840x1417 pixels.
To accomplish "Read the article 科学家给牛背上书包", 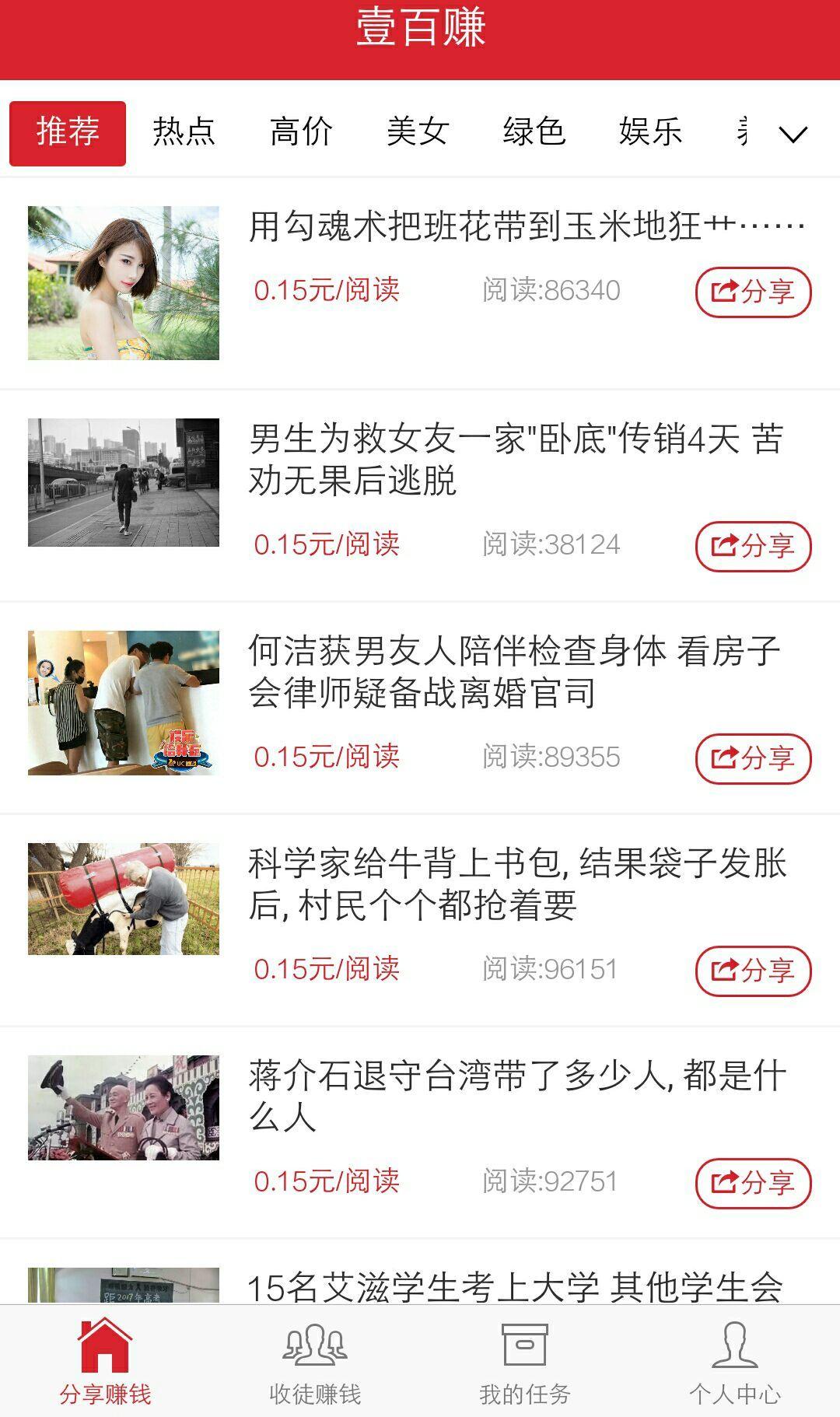I will click(x=513, y=884).
